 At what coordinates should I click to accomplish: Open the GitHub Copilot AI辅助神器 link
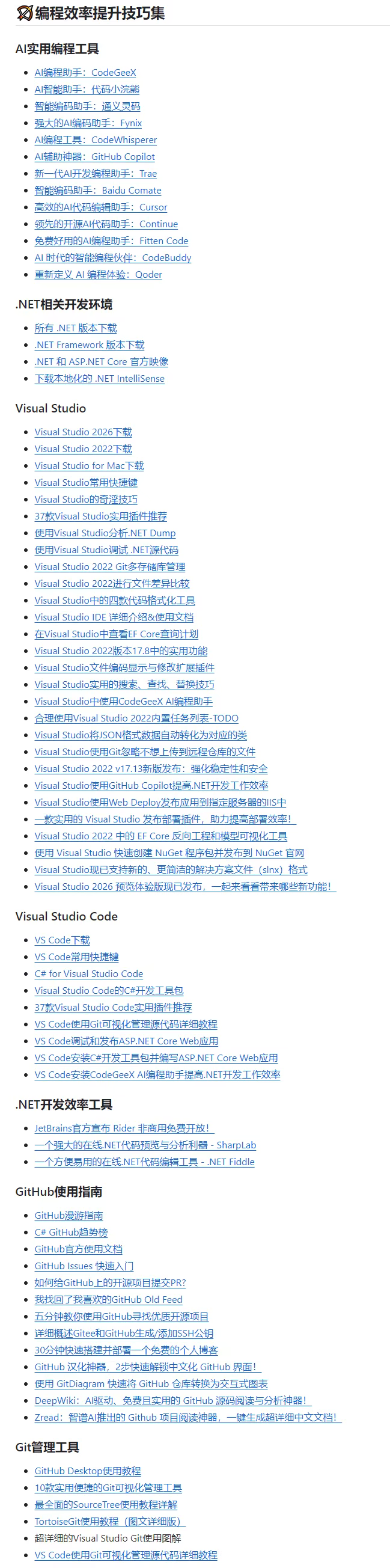click(94, 156)
